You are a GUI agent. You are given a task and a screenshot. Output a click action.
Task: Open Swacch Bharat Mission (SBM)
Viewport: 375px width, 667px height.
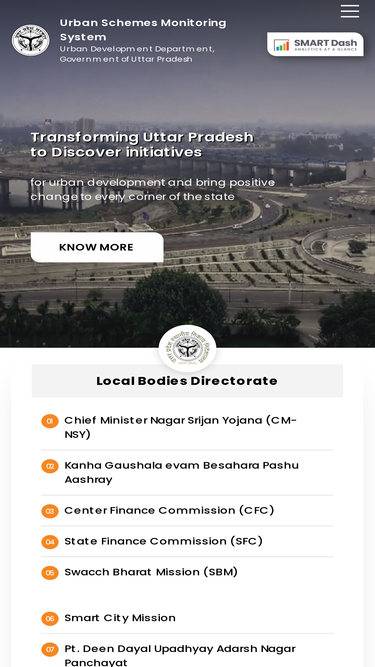tap(188, 572)
